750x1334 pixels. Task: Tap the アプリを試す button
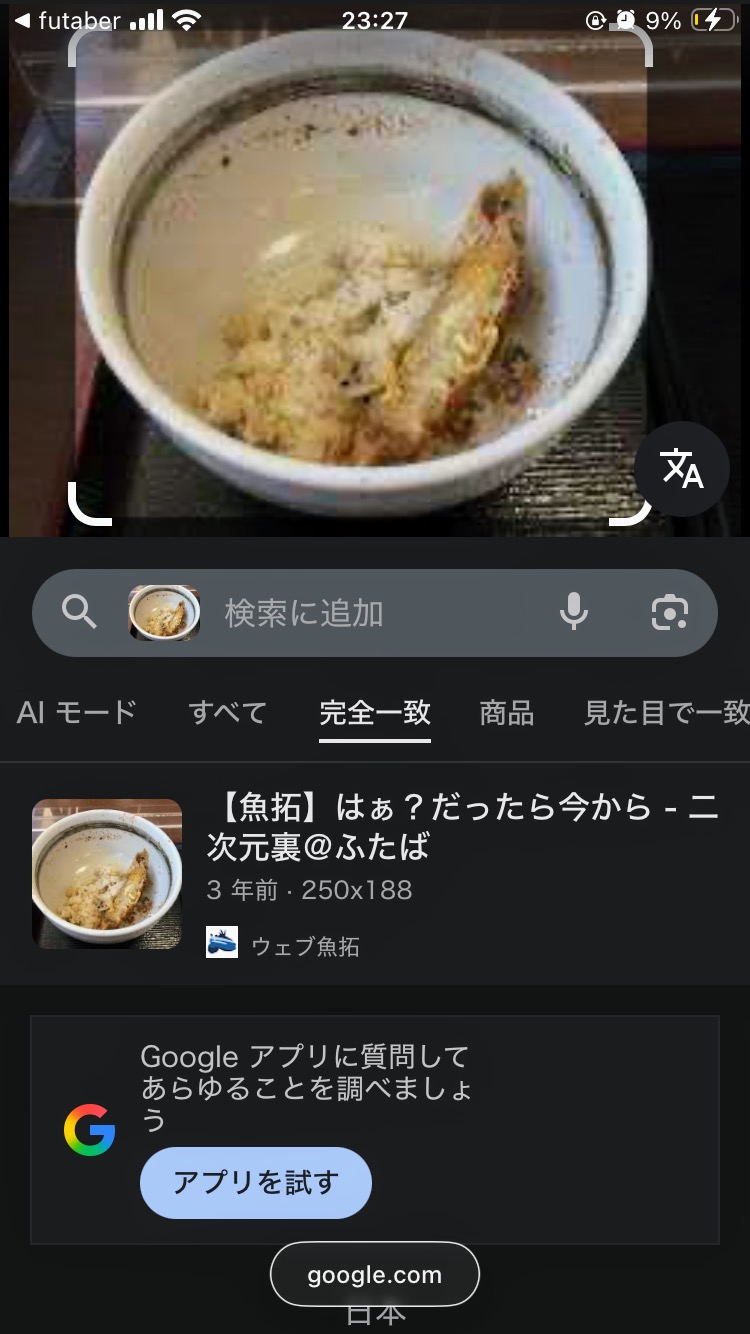256,1183
